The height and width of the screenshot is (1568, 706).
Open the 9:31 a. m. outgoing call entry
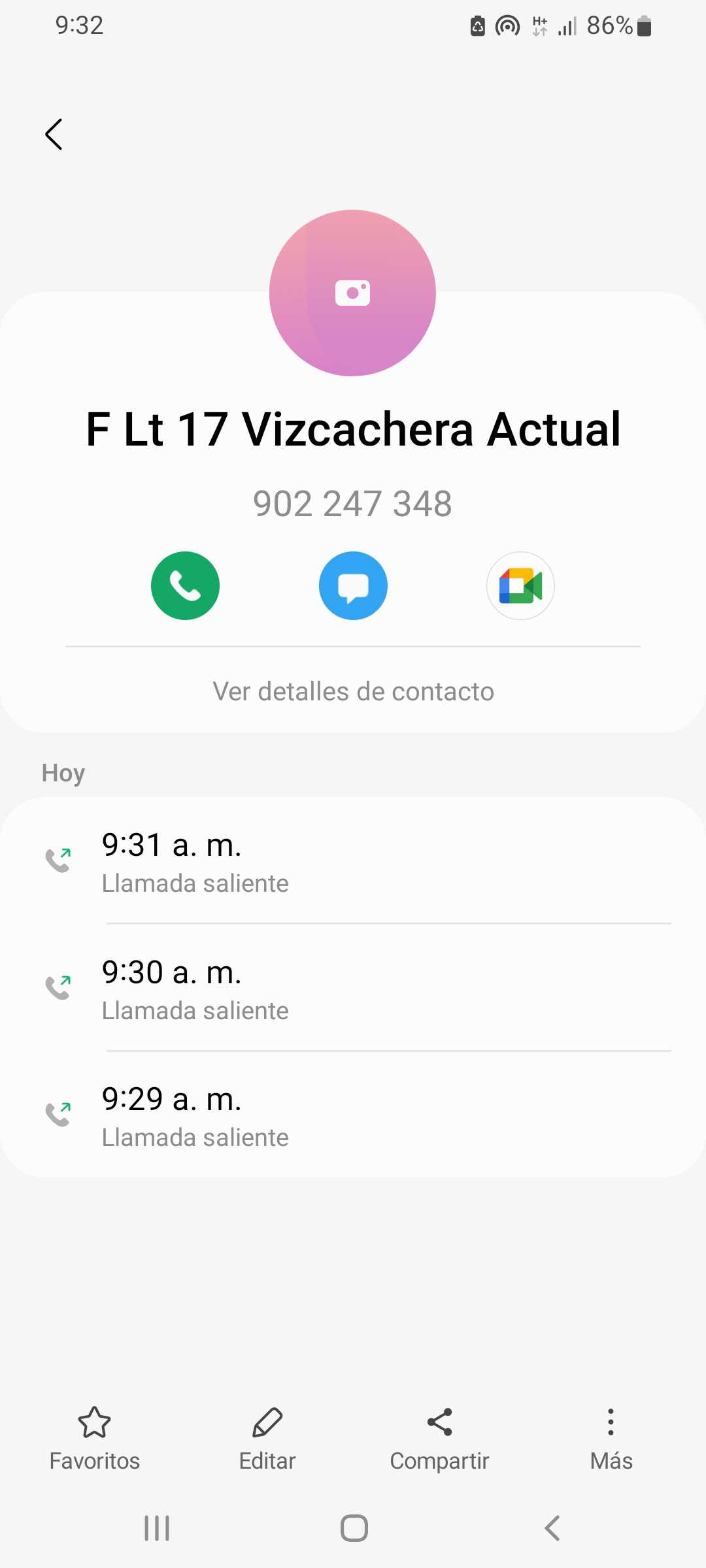click(x=353, y=861)
